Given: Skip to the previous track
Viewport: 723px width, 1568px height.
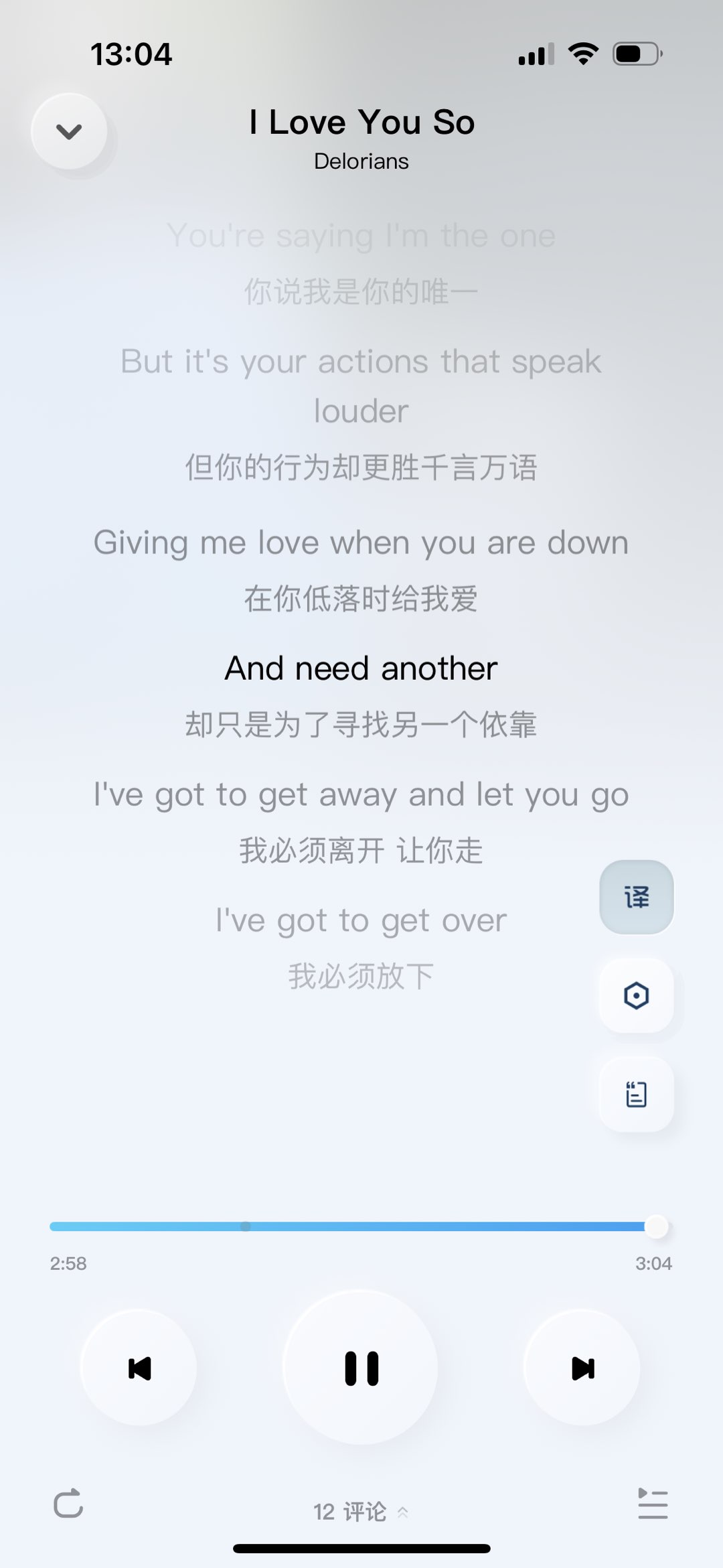Looking at the screenshot, I should 139,1368.
